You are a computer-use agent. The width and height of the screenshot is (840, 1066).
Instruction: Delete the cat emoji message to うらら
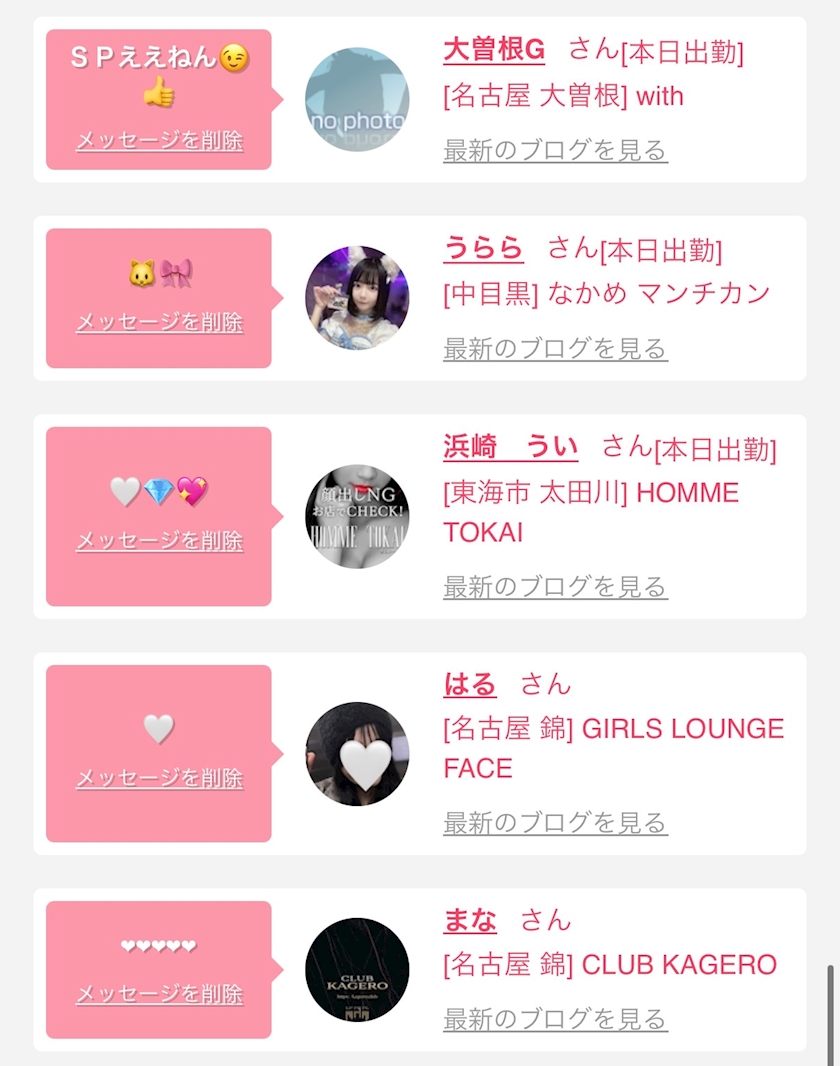160,322
